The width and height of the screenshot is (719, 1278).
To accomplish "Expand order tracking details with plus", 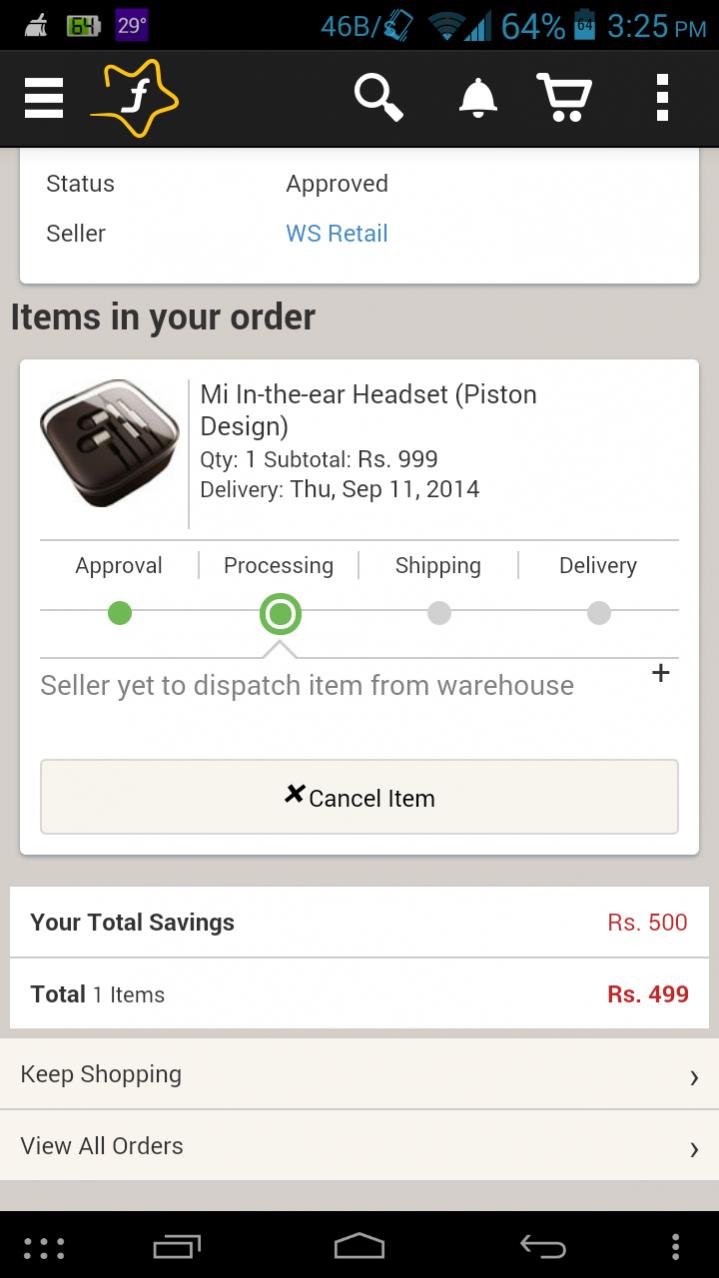I will (x=660, y=674).
